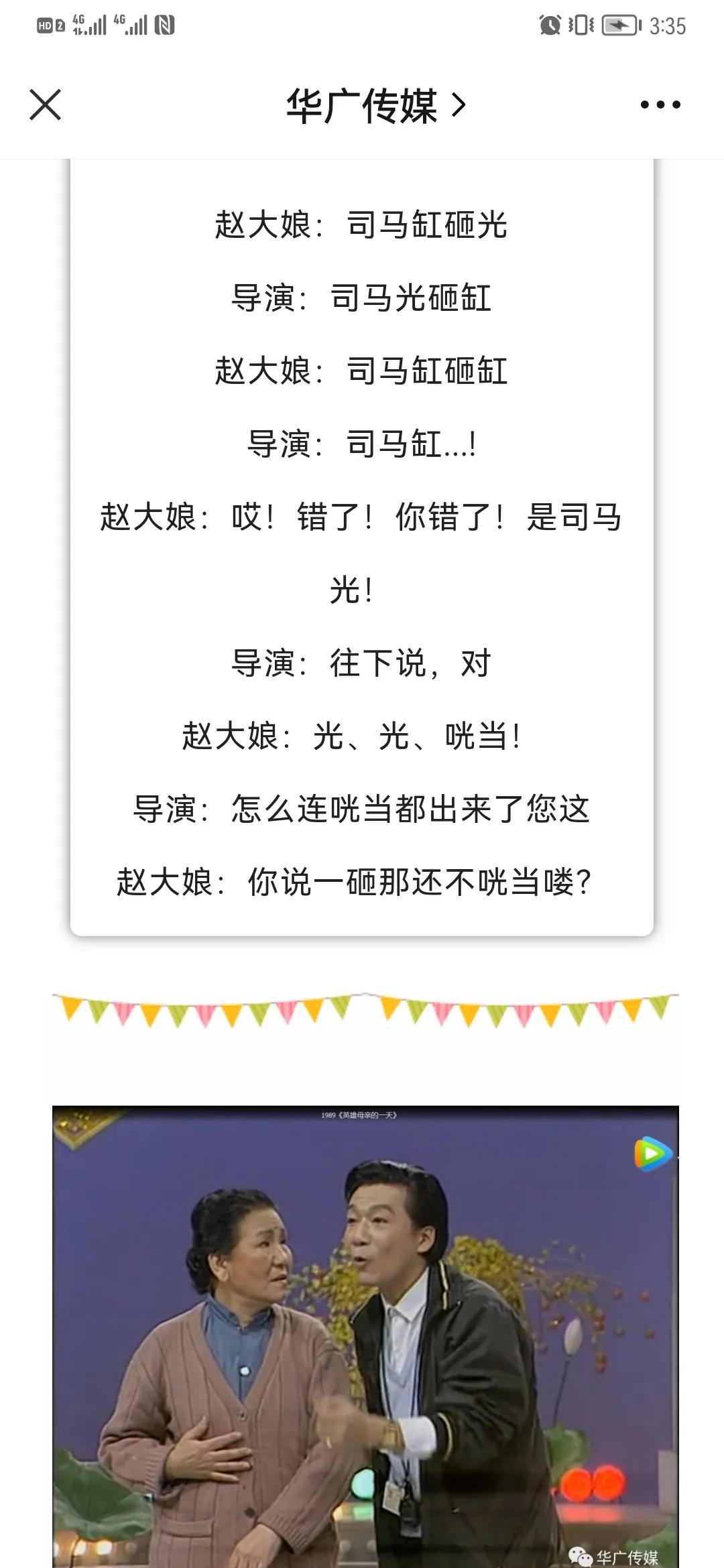
Task: Close the article page
Action: pos(46,105)
